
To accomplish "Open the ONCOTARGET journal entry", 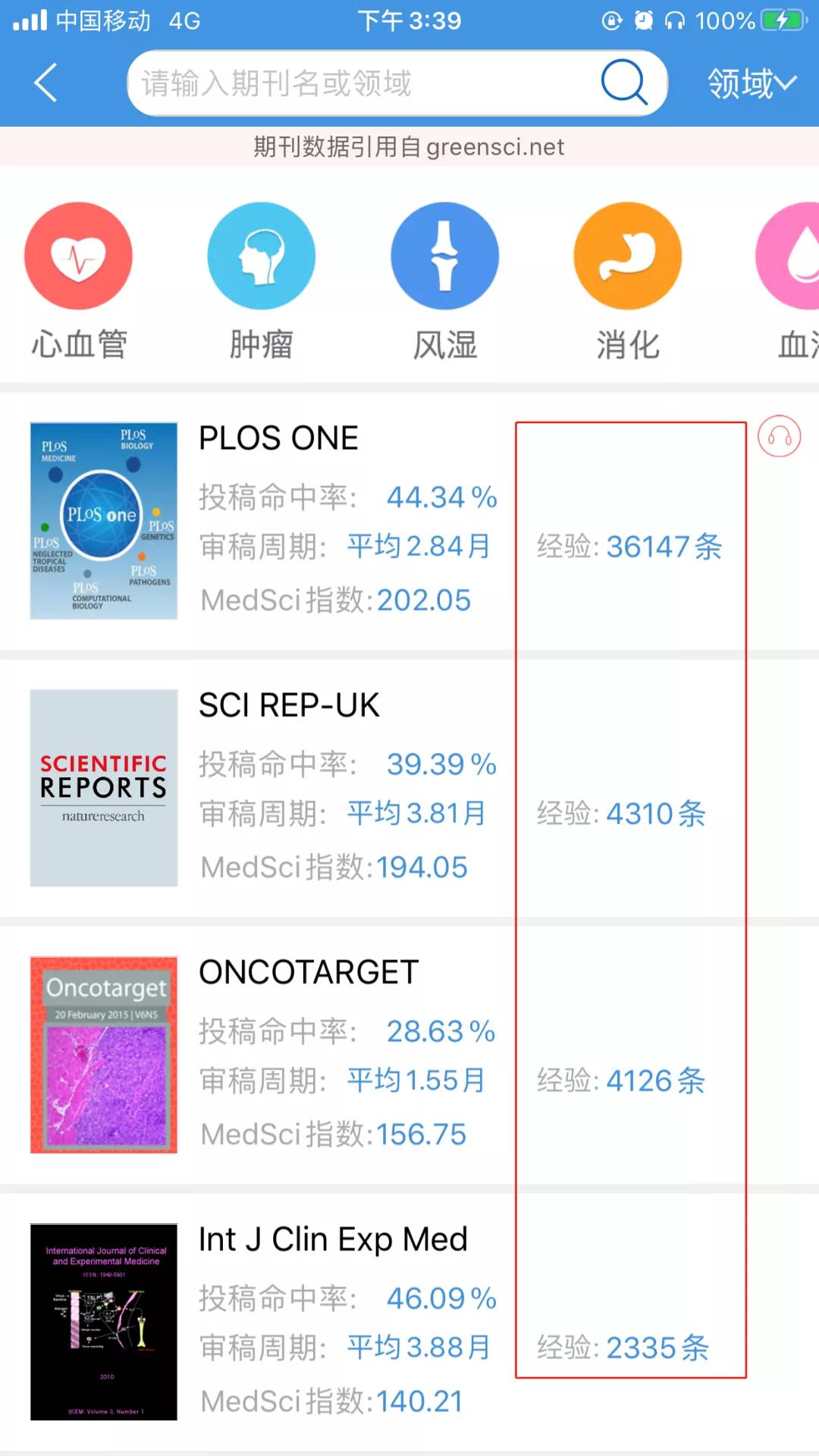I will [409, 1055].
